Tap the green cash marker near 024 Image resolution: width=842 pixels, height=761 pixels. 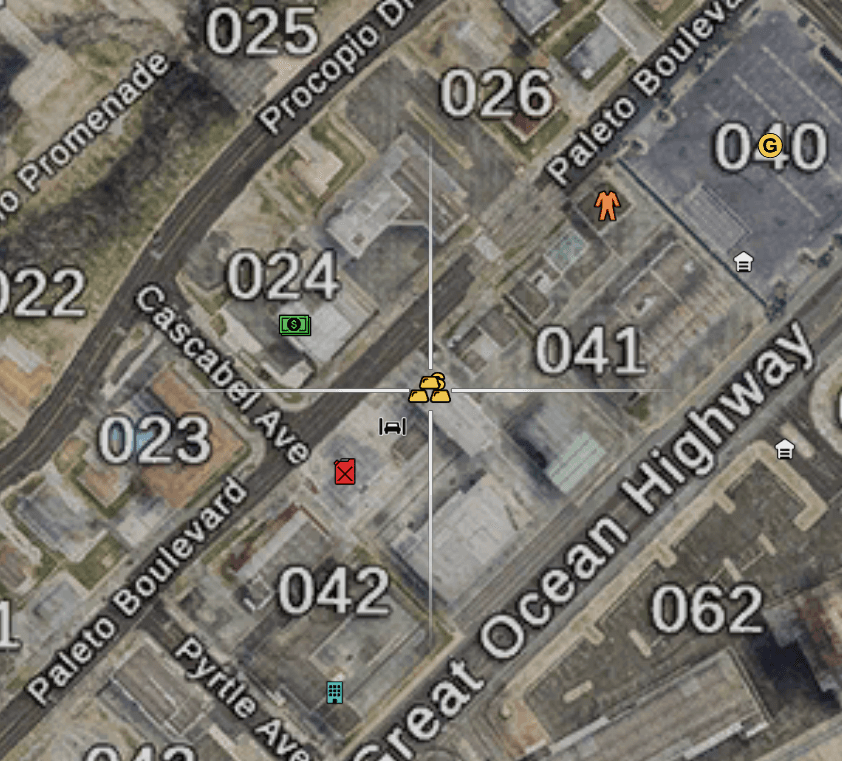point(294,324)
